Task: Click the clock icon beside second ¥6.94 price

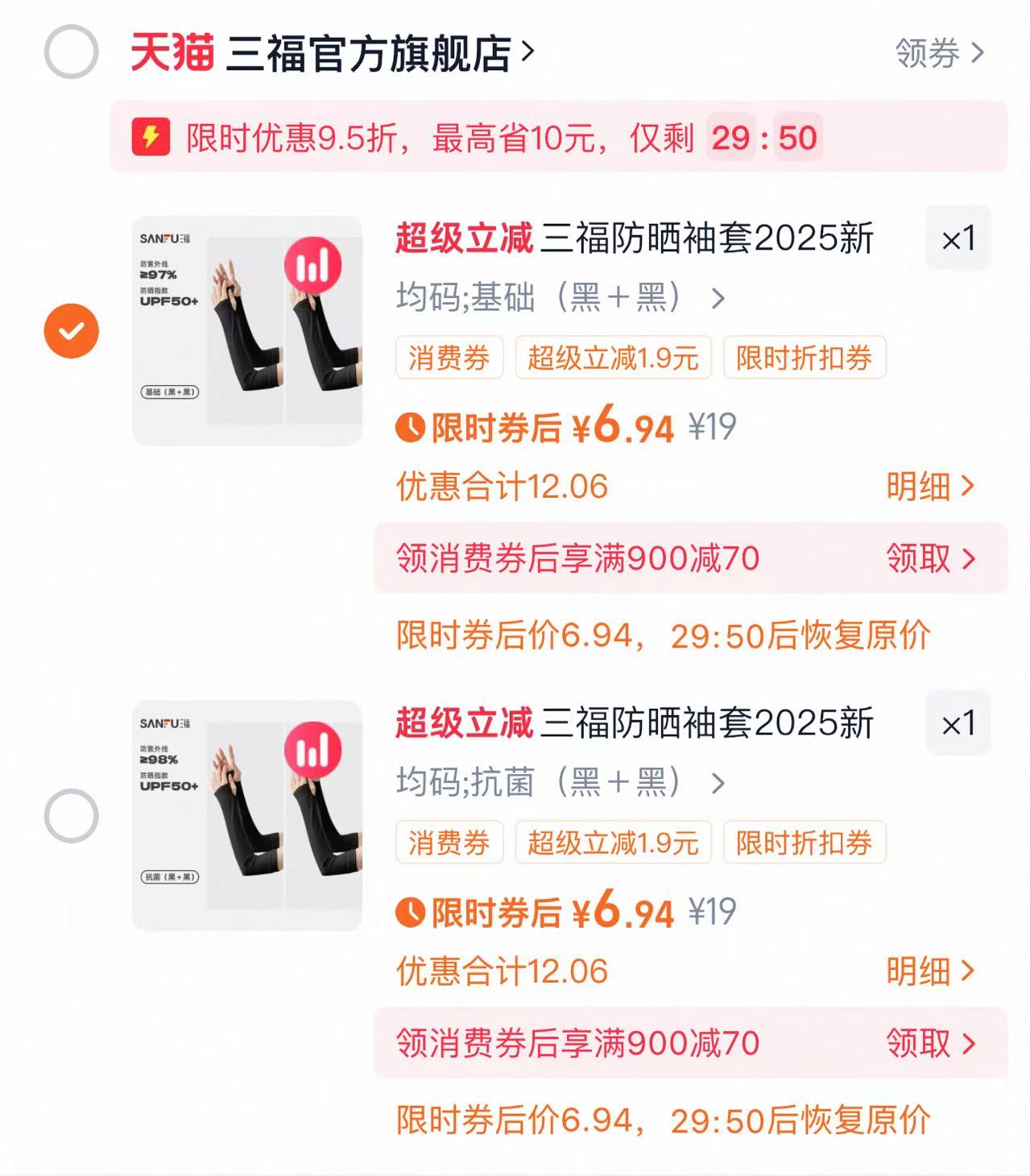Action: (412, 912)
